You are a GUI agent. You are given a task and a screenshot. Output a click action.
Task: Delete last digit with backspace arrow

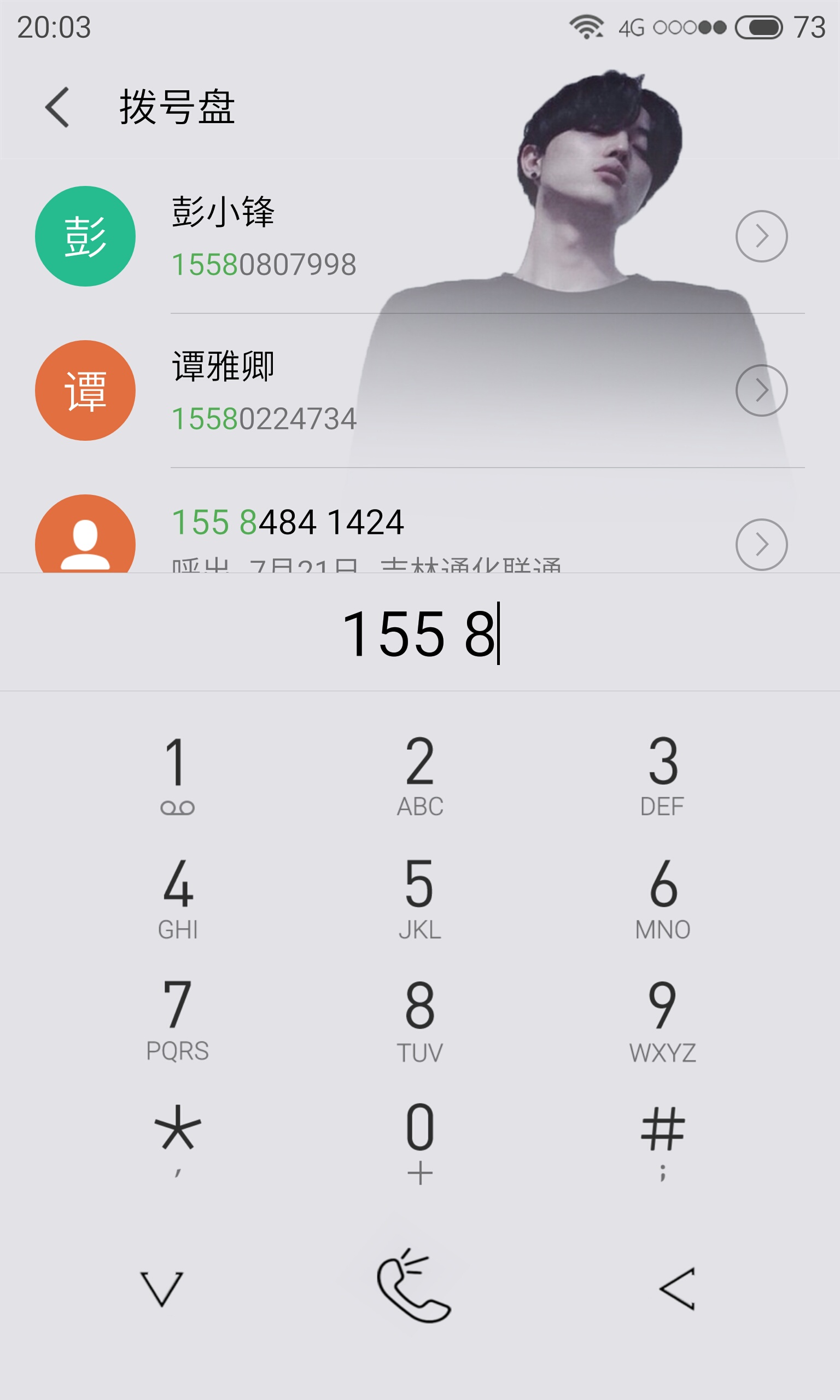[x=677, y=1288]
